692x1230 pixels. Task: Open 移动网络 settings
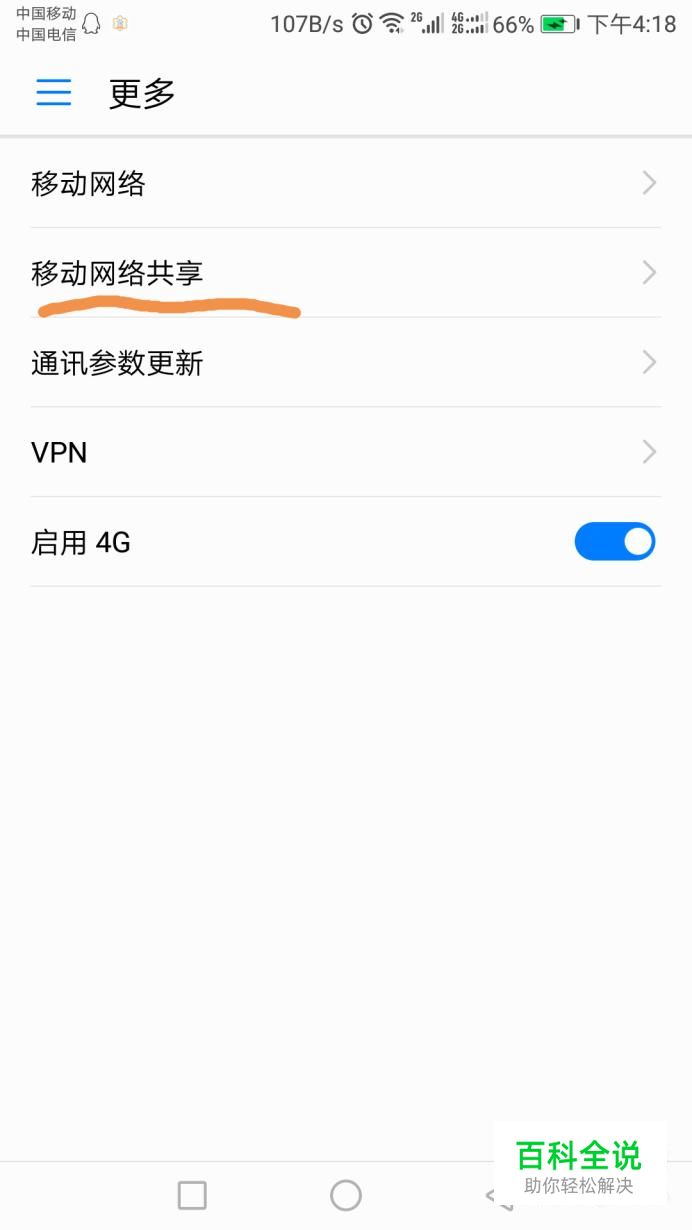(346, 183)
